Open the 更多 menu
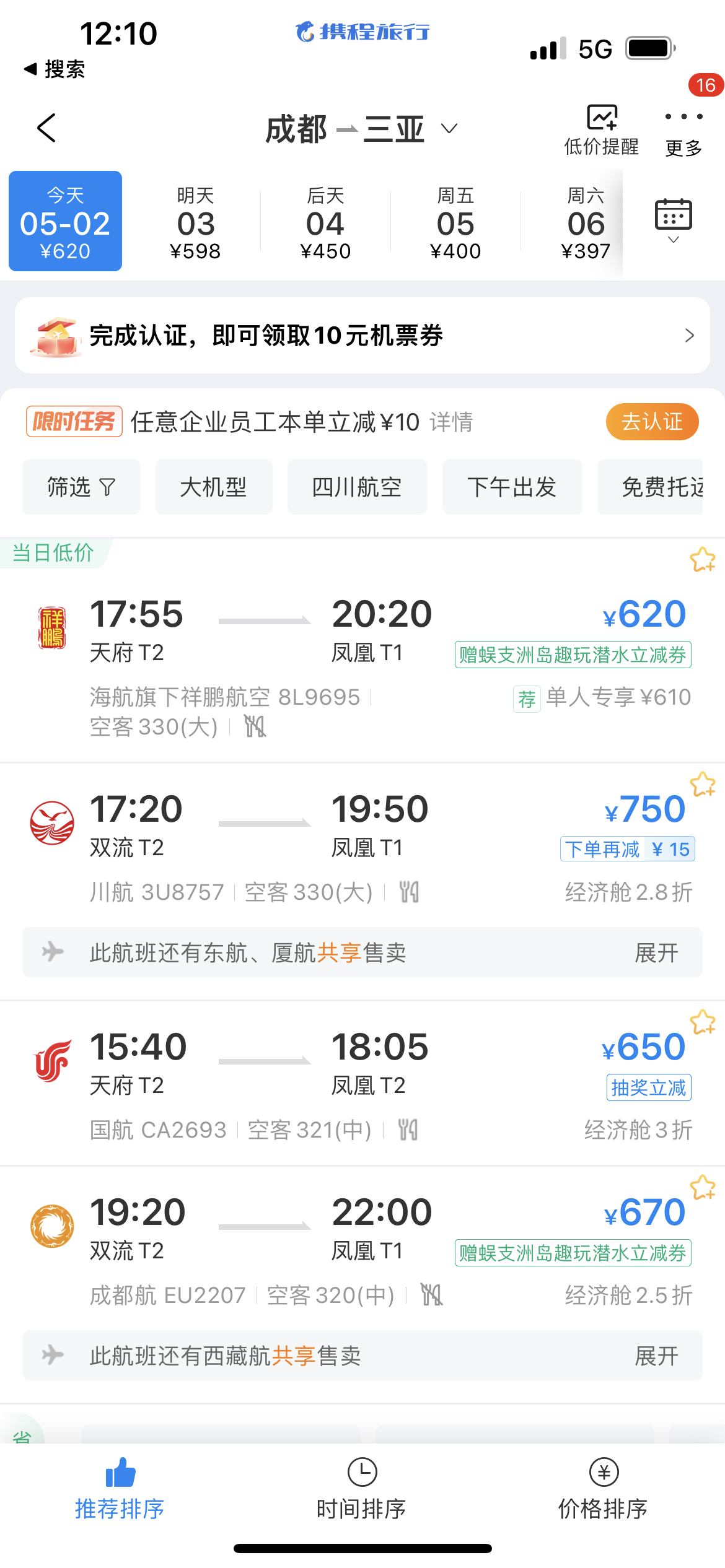 (x=683, y=129)
